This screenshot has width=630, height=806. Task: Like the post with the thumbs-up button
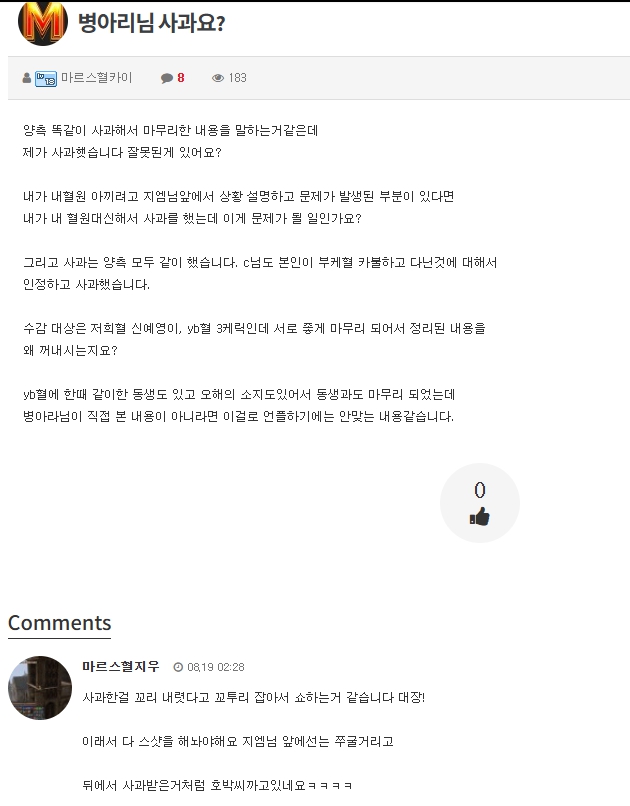(x=479, y=503)
